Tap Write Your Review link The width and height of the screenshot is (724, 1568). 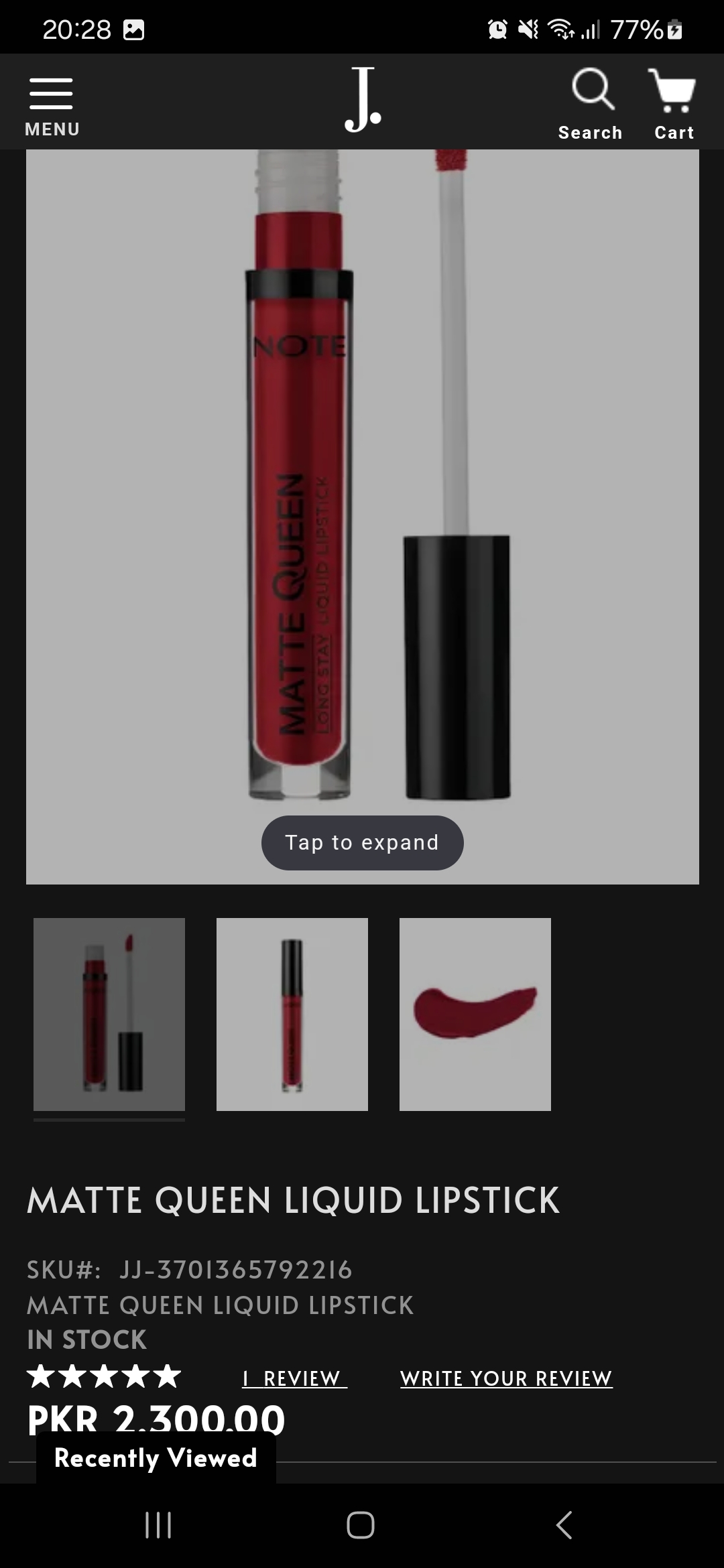506,1378
